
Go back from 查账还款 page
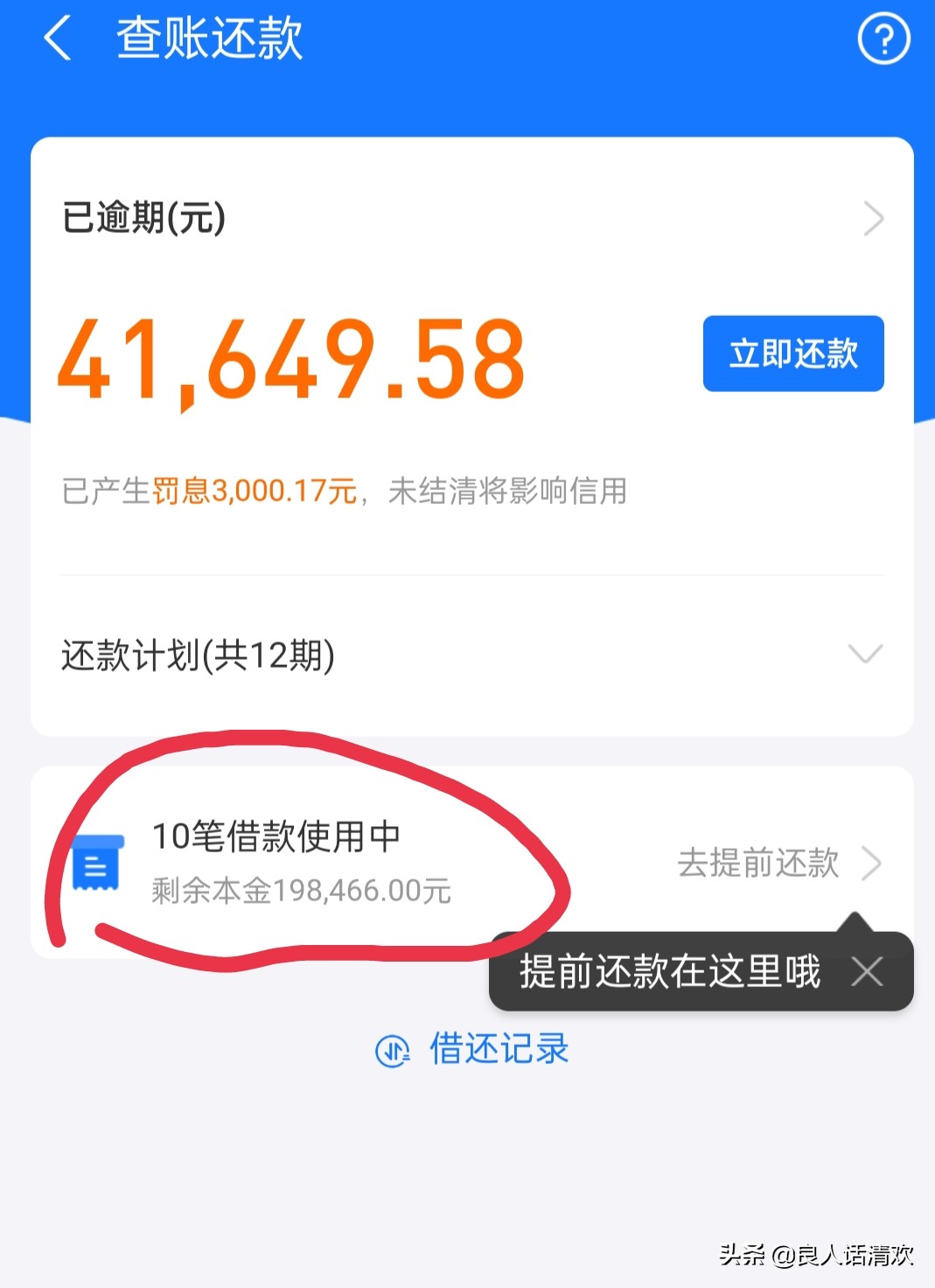pyautogui.click(x=58, y=39)
